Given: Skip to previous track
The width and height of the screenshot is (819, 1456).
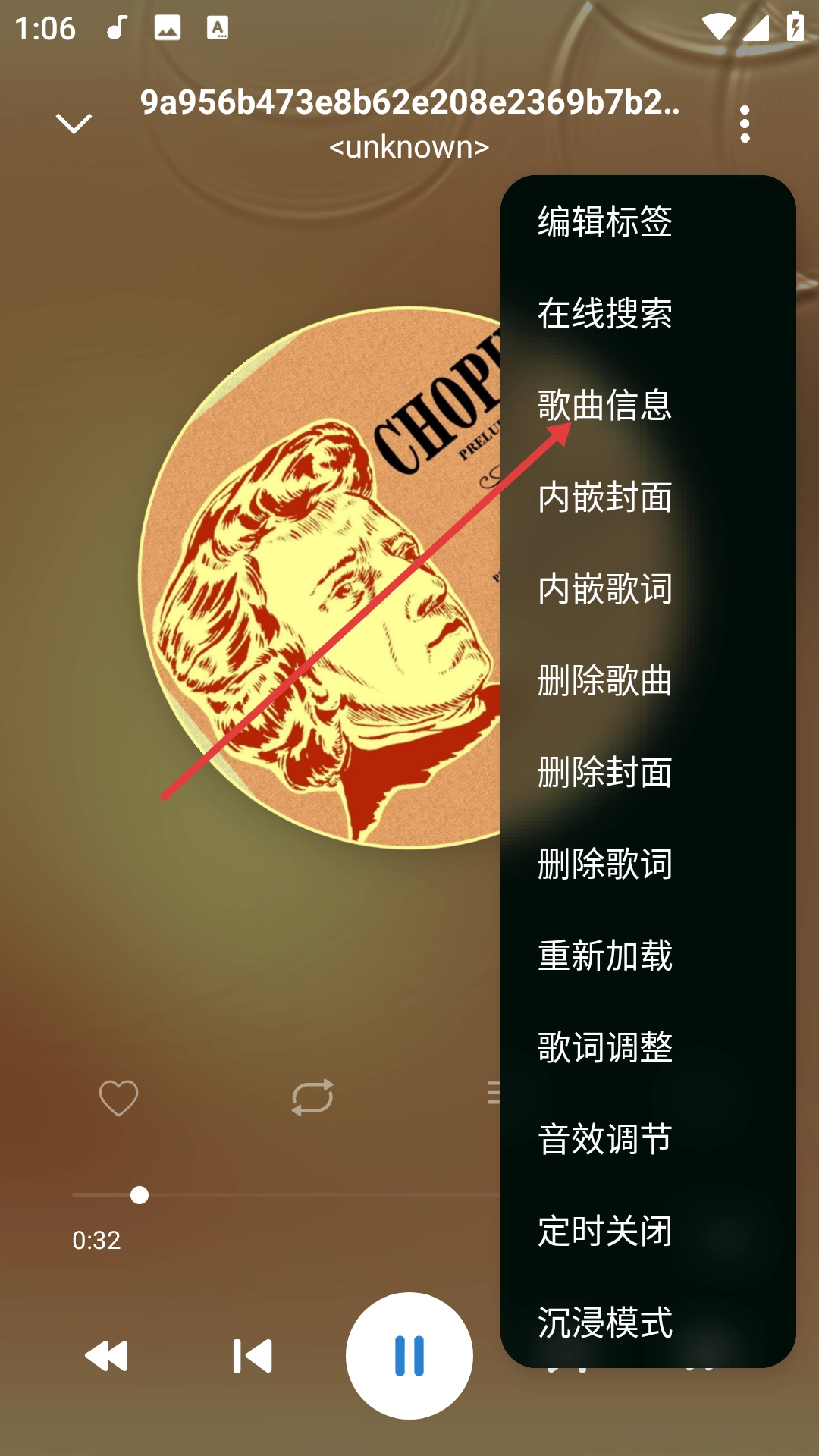Looking at the screenshot, I should coord(253,1356).
